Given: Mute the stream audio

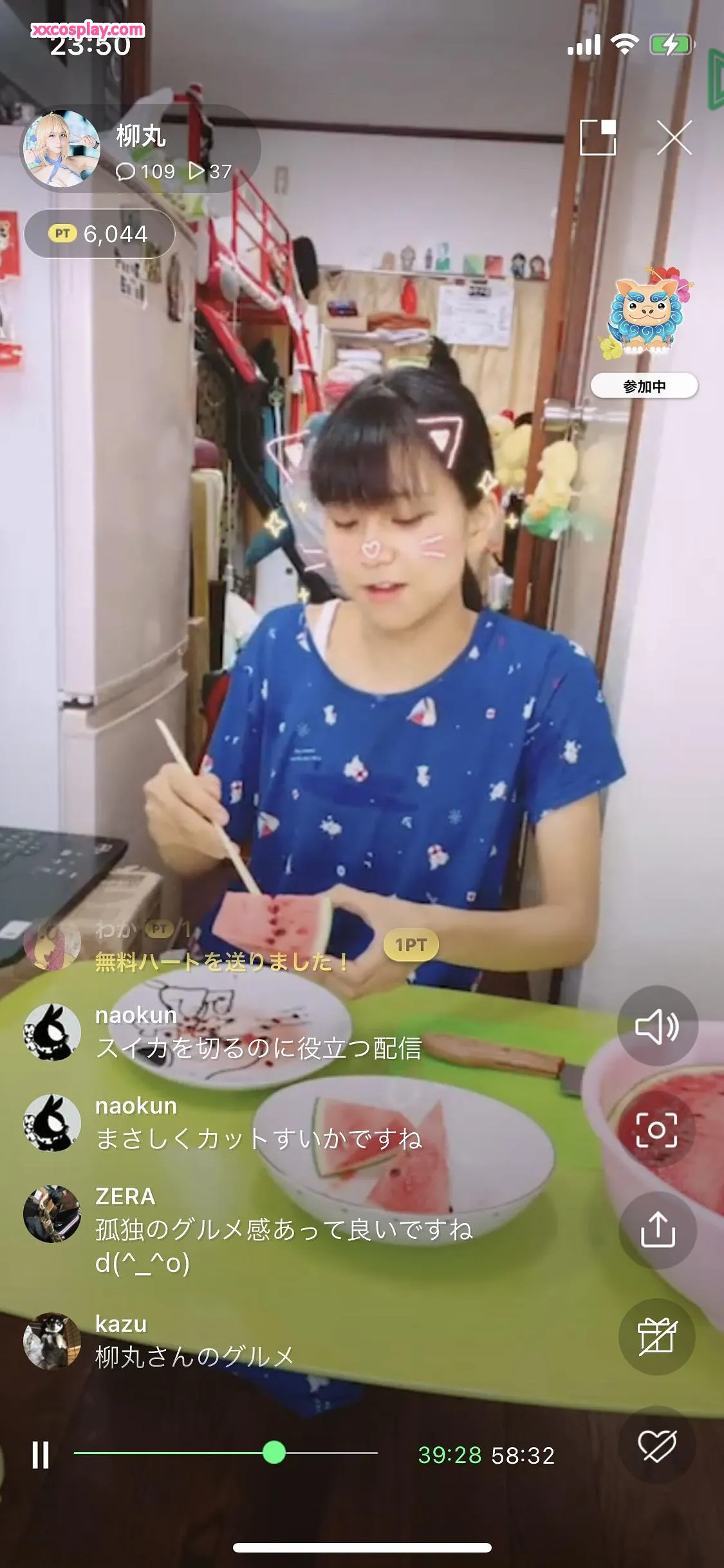Looking at the screenshot, I should click(x=657, y=1025).
